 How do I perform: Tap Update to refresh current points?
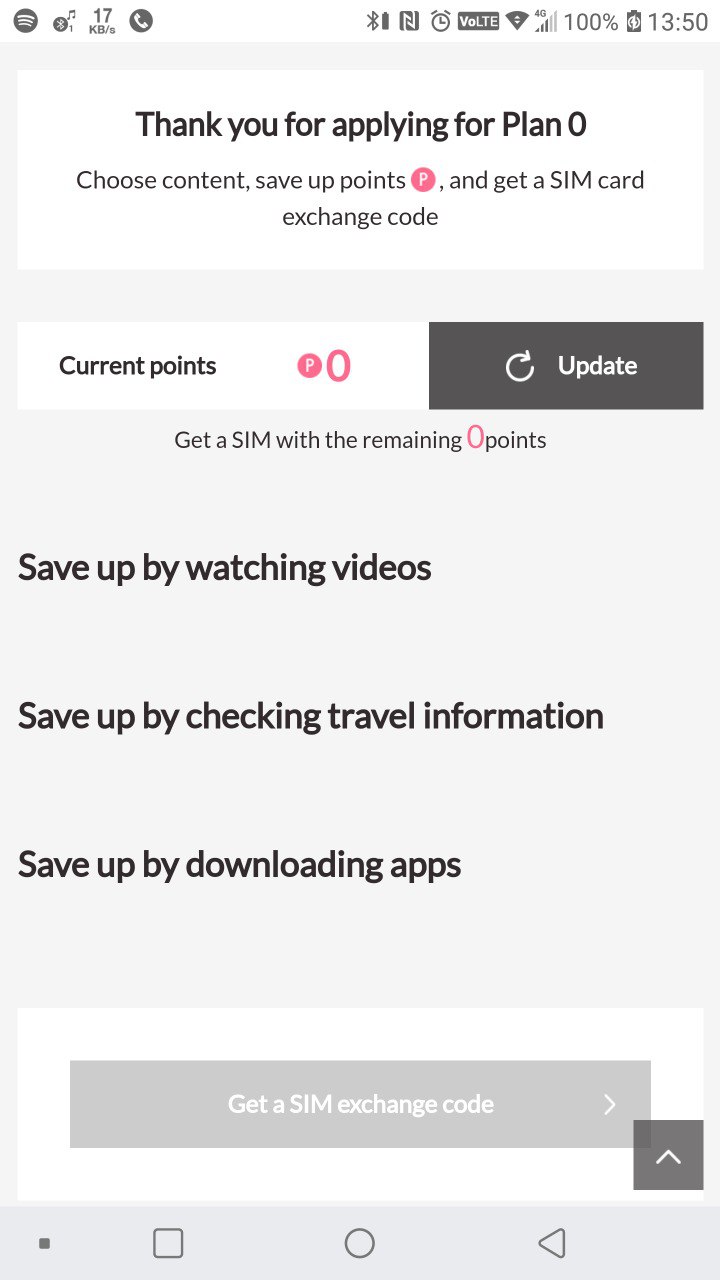[x=566, y=366]
